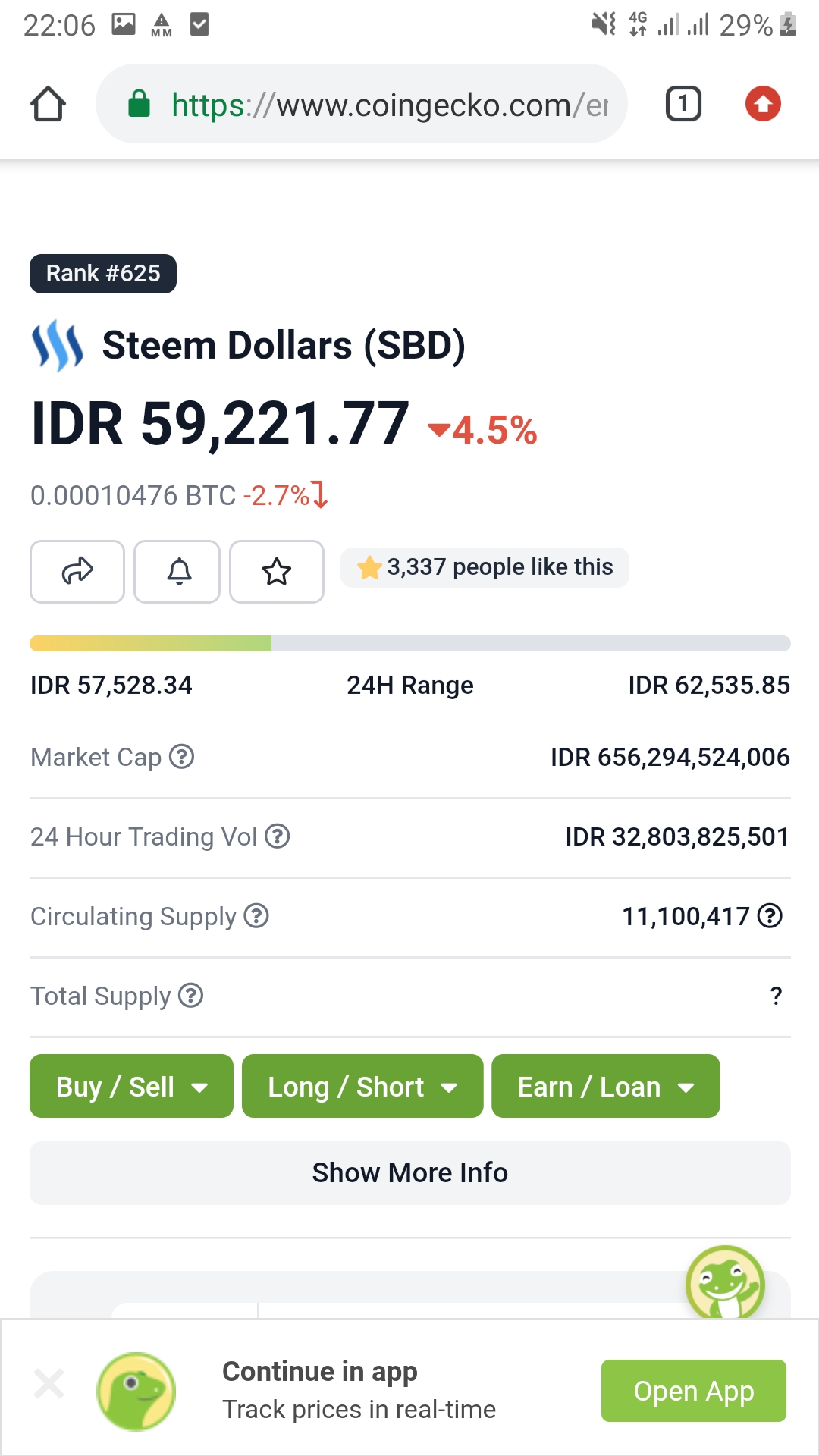Tap the info icon beside 11,100,417
The image size is (819, 1456).
point(770,916)
